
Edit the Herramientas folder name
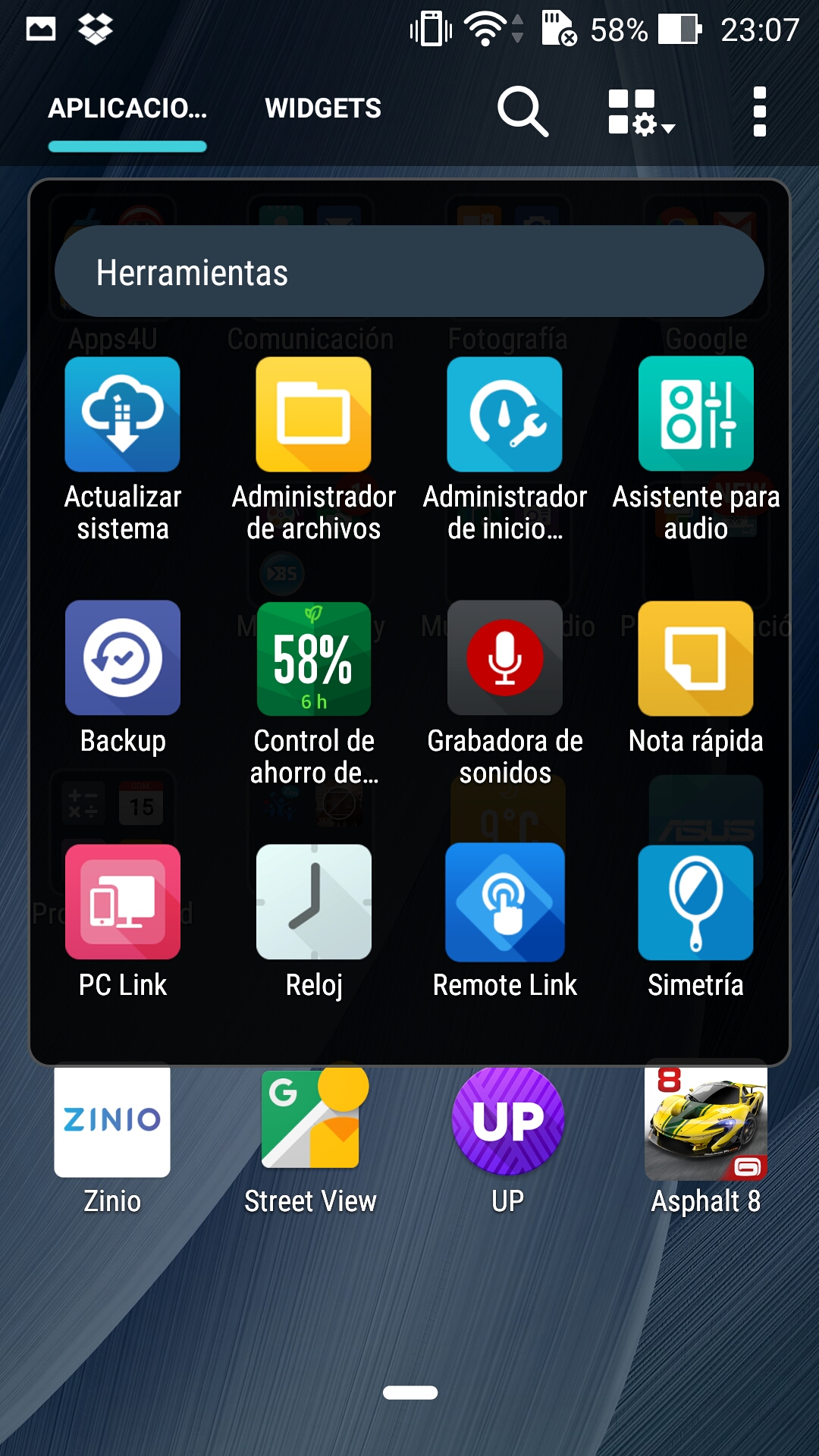point(409,272)
